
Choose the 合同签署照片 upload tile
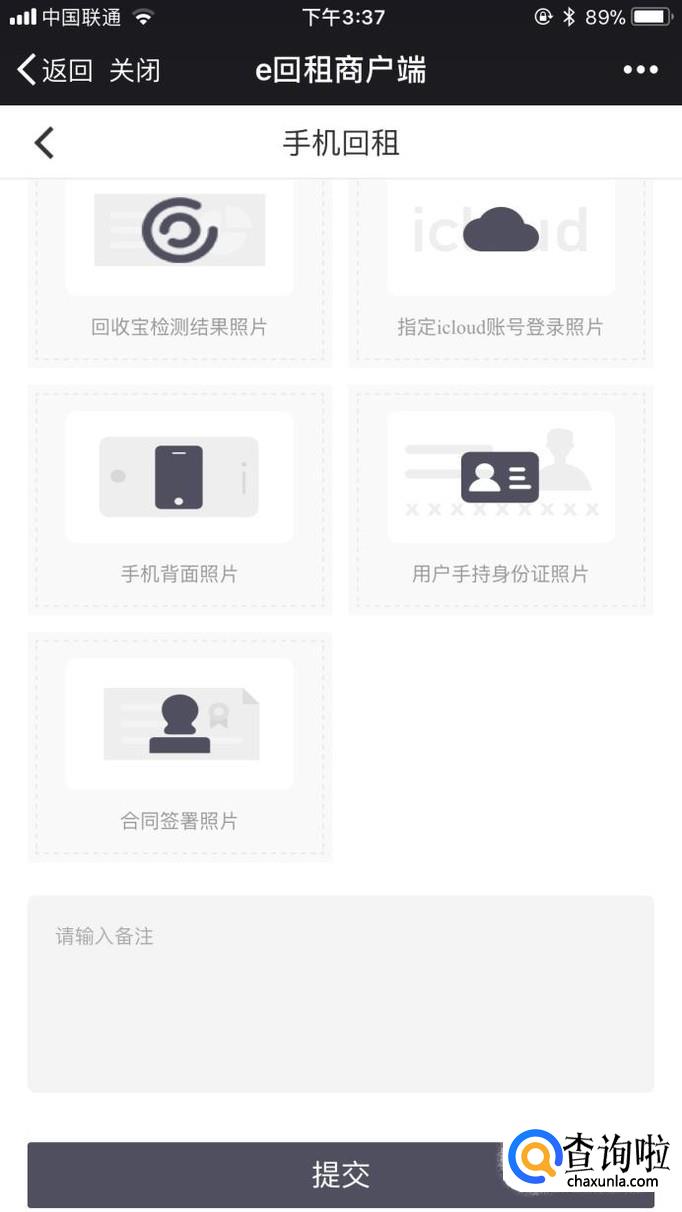tap(180, 745)
